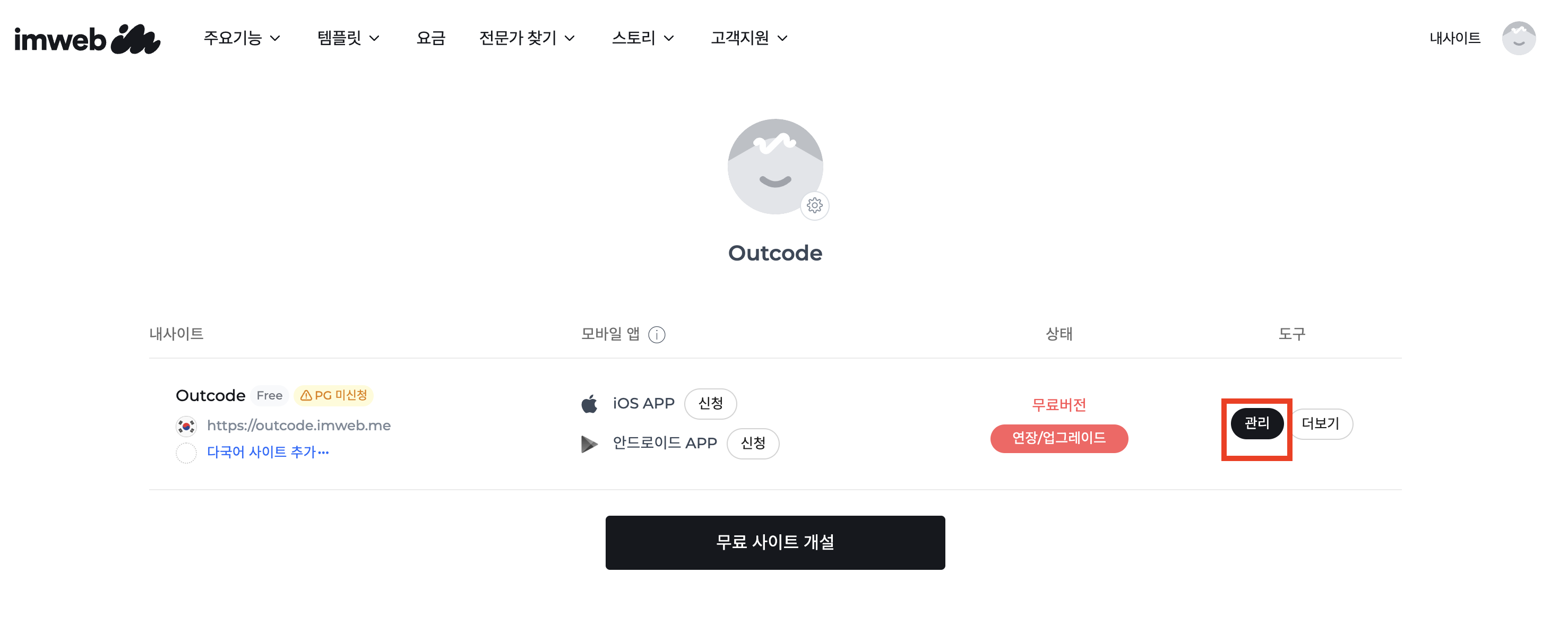This screenshot has width=1568, height=625.
Task: Add a multilingual site via 다국어 사이트 추가
Action: coord(267,452)
